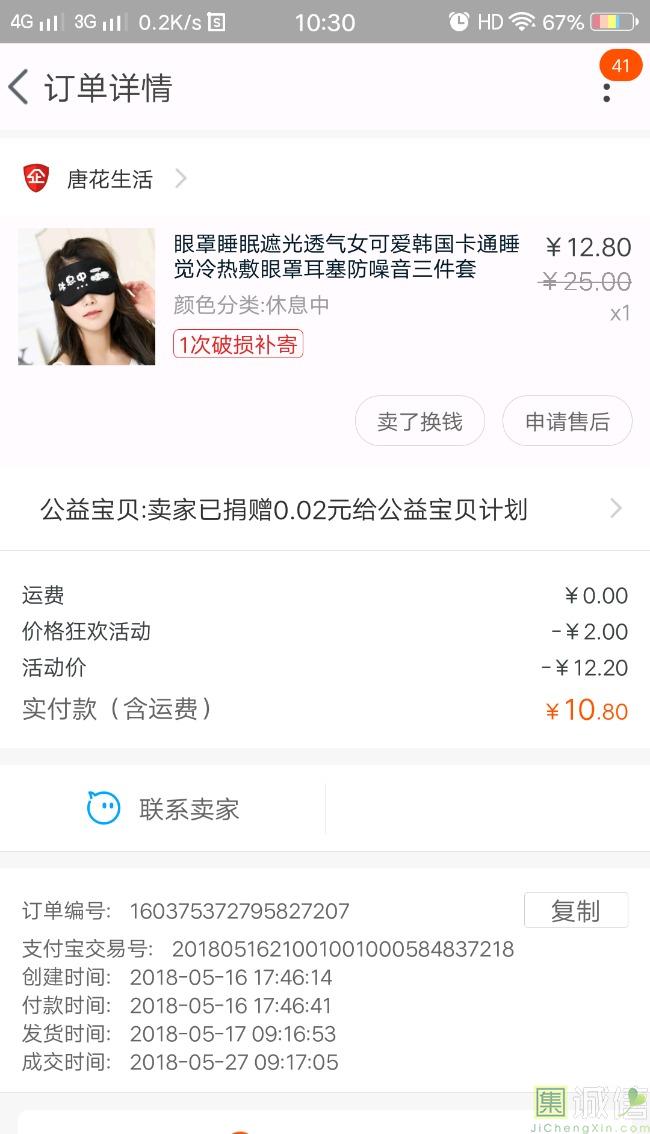650x1134 pixels.
Task: Open the three-dot overflow menu
Action: coord(606,91)
